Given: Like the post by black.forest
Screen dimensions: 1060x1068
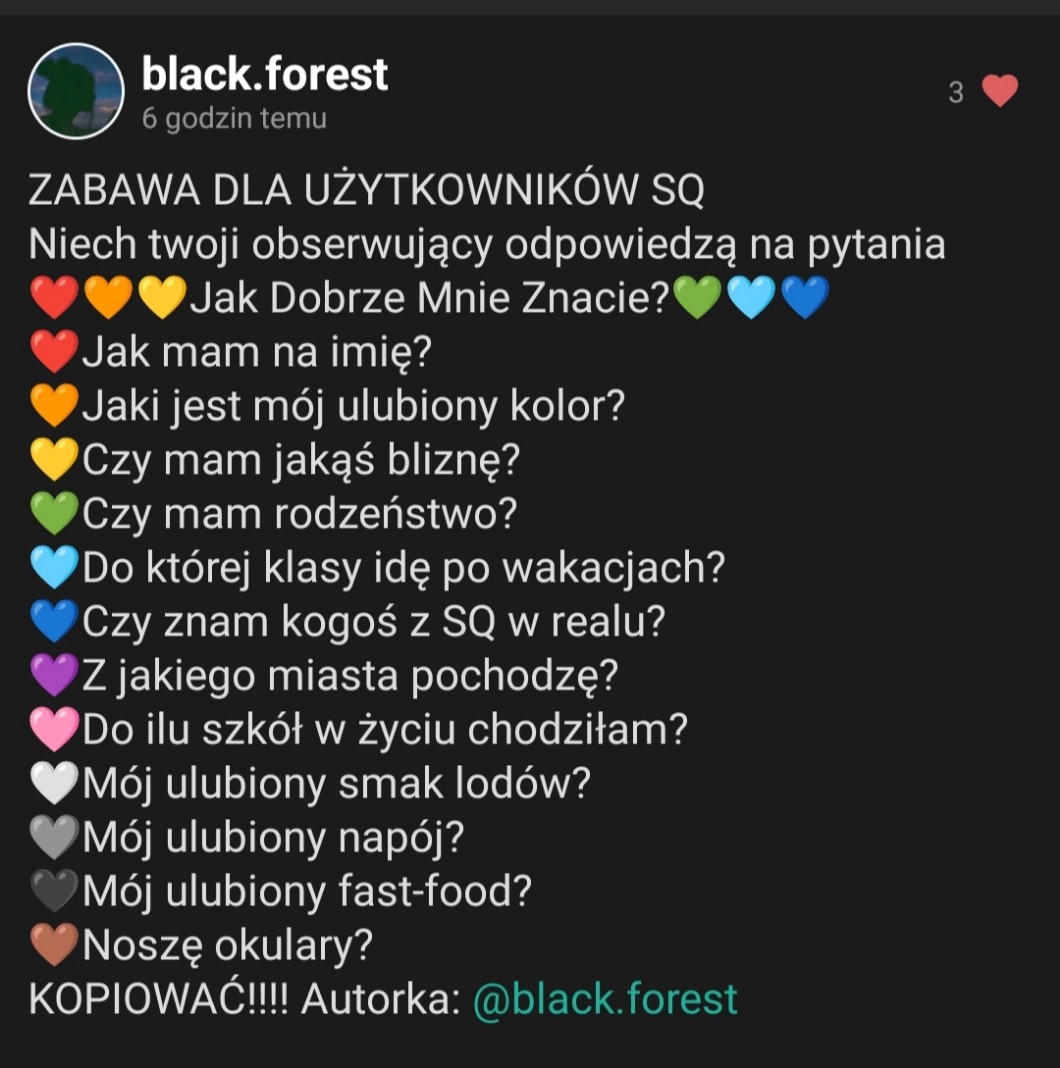Looking at the screenshot, I should pyautogui.click(x=998, y=91).
